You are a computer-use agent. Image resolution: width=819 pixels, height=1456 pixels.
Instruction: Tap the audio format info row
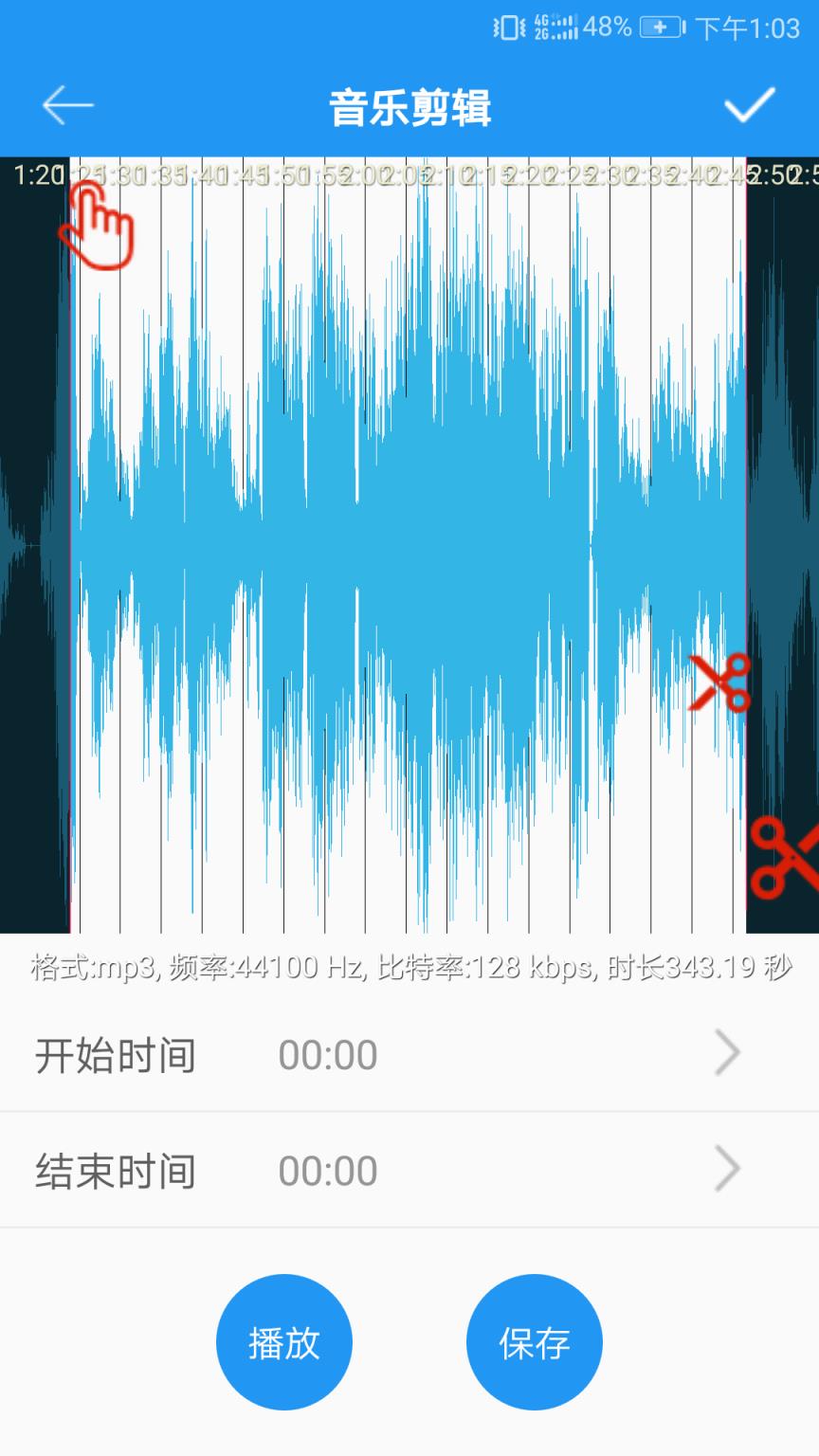(409, 969)
